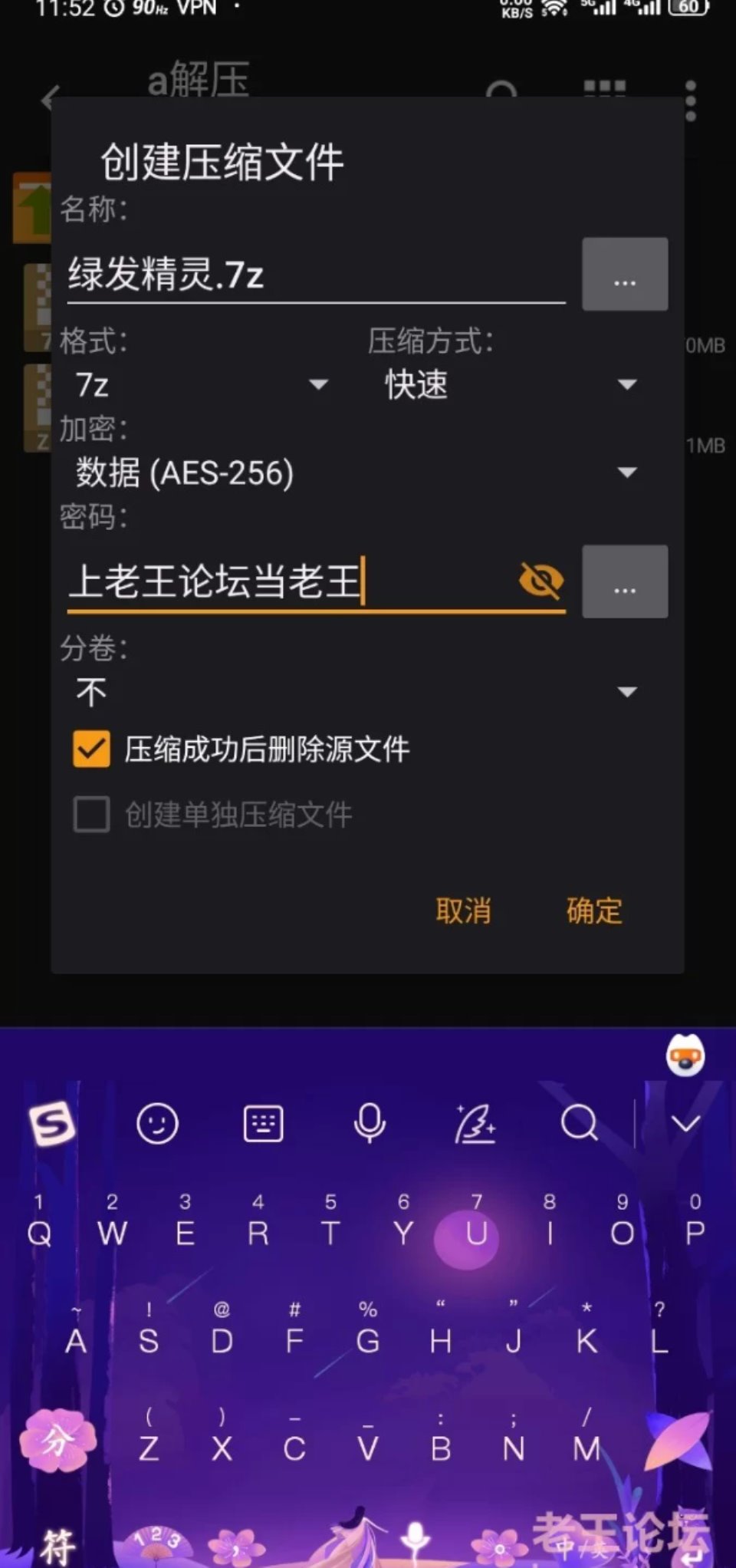The image size is (736, 1568).
Task: Uncheck 压缩成功后删除源文件 checkbox
Action: (x=92, y=749)
